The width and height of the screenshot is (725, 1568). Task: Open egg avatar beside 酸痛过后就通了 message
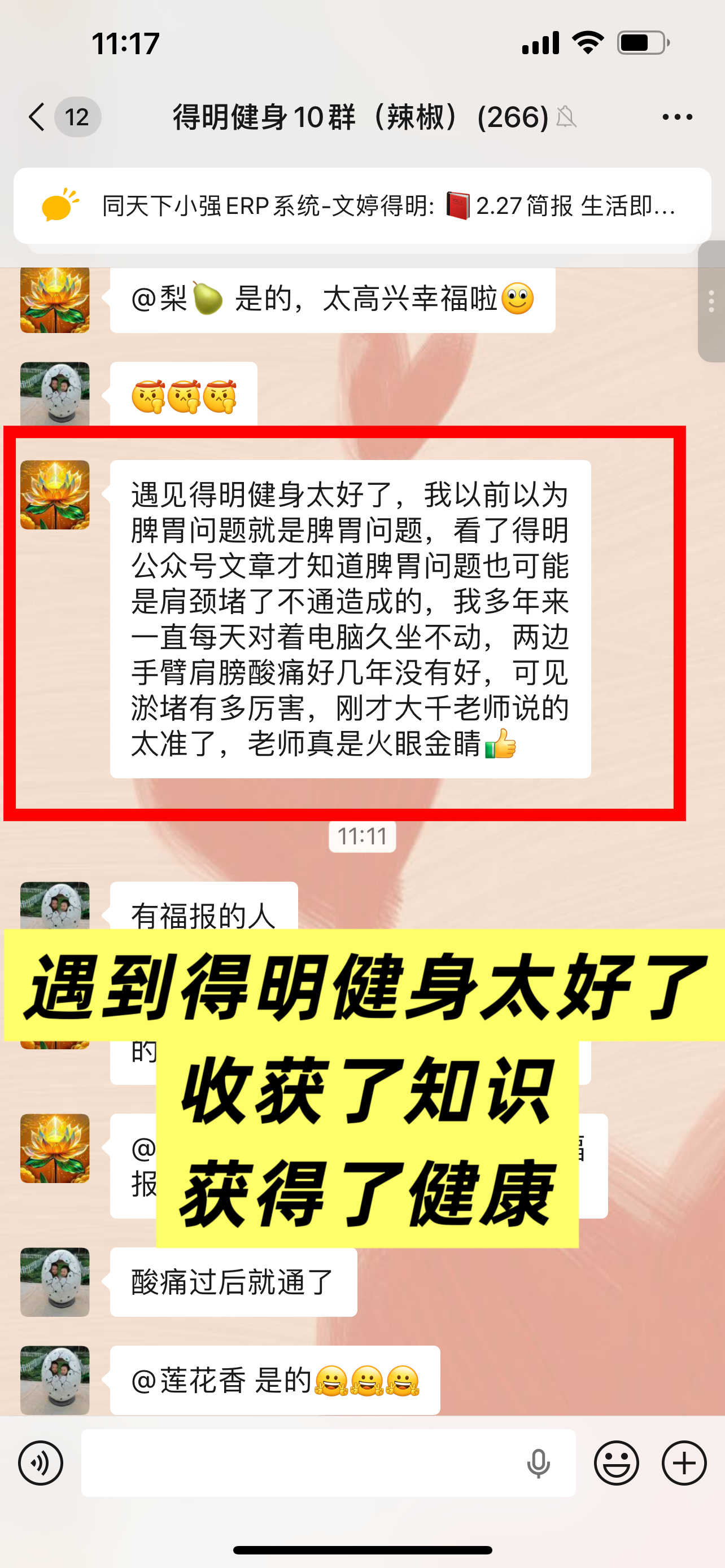(55, 1282)
